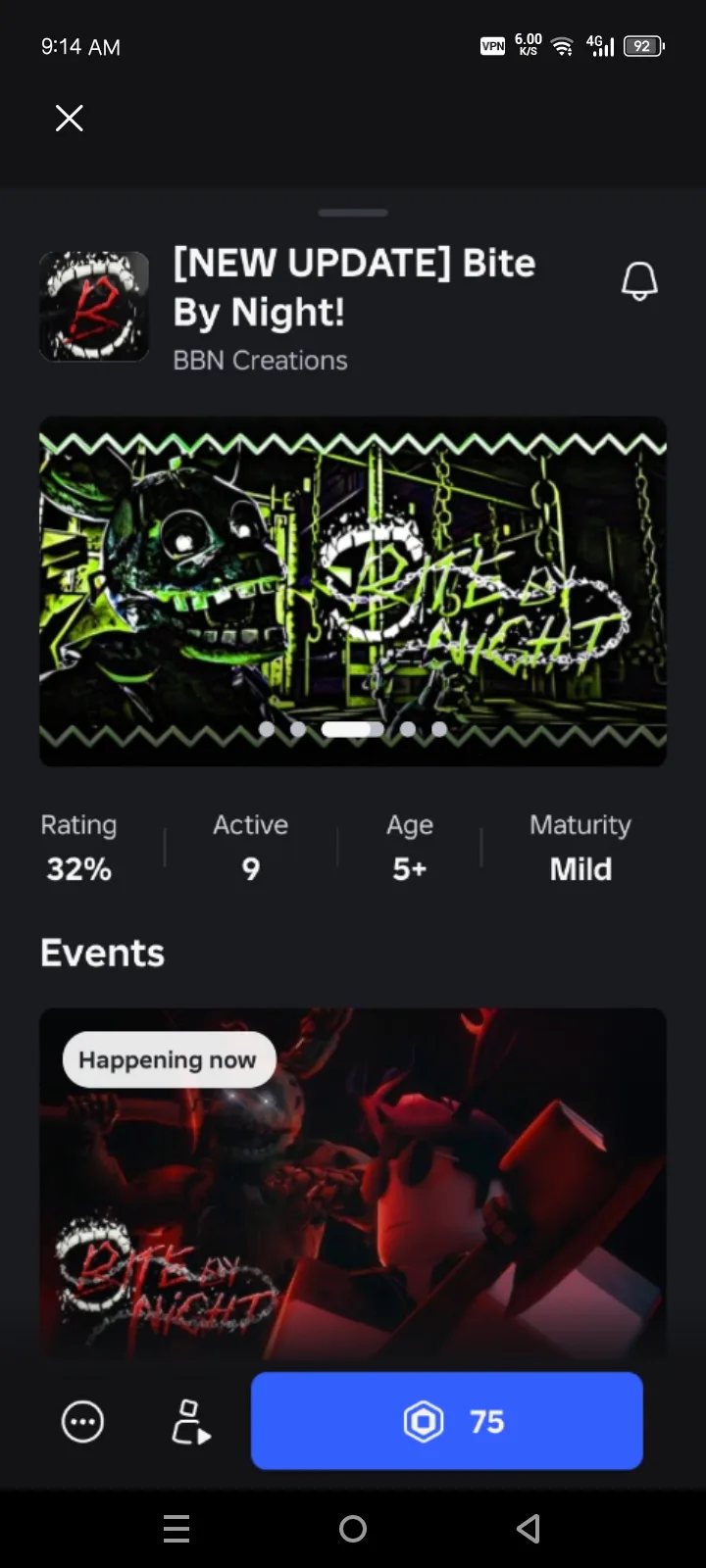
Task: View the Bite By Night banner image
Action: click(353, 591)
